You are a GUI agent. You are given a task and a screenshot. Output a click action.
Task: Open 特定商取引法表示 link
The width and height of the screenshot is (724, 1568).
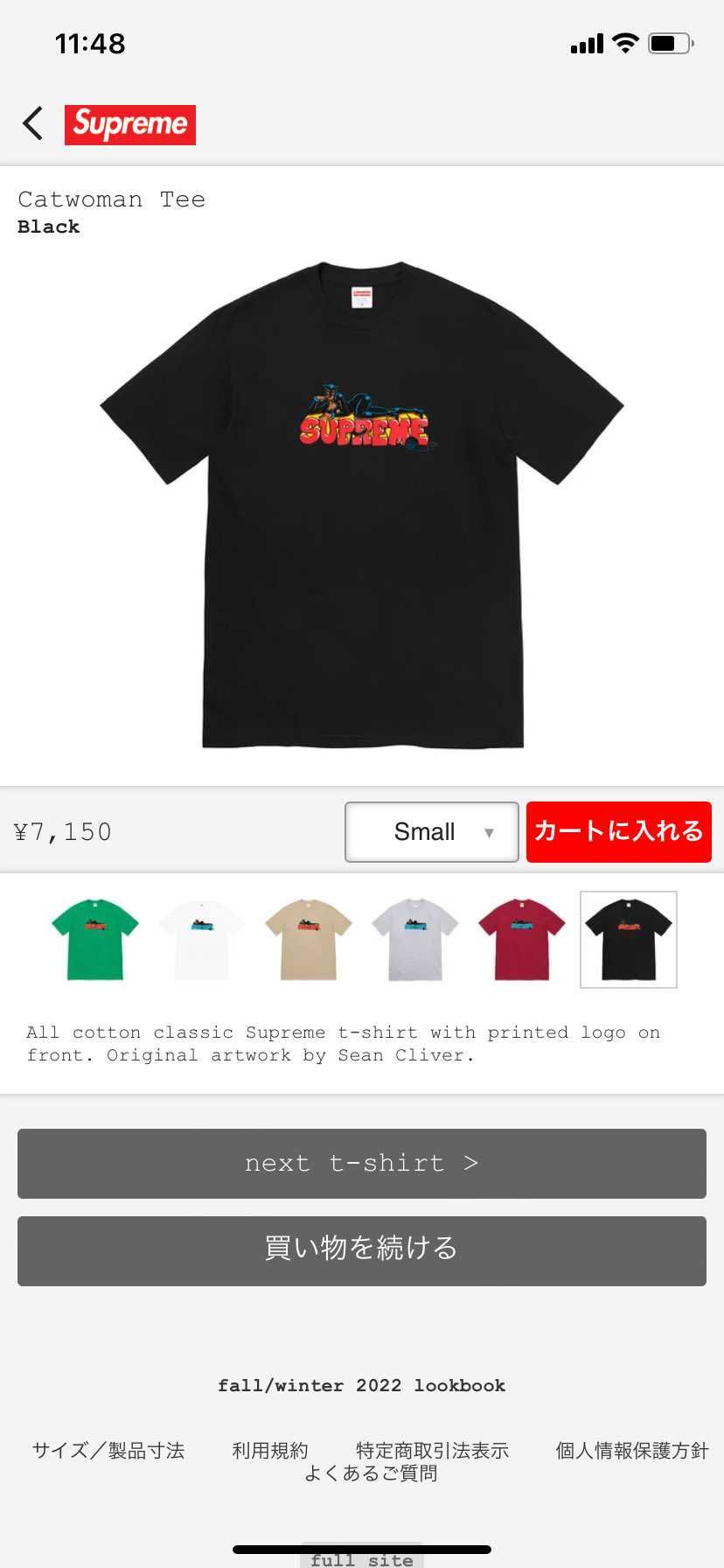click(432, 1451)
